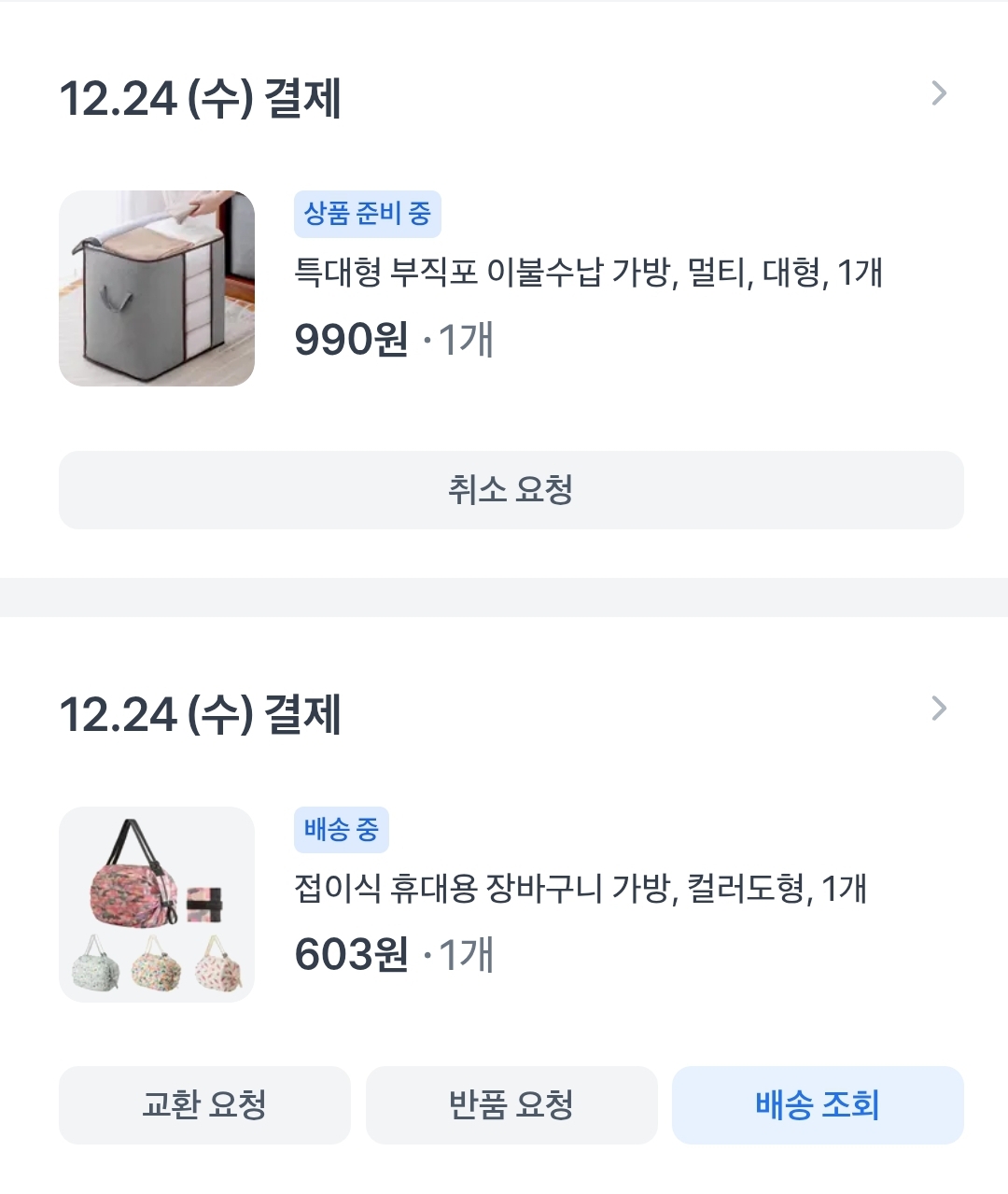1008x1194 pixels.
Task: View the 접이식 휴대용 장바구니 가방 product image
Action: click(x=157, y=905)
